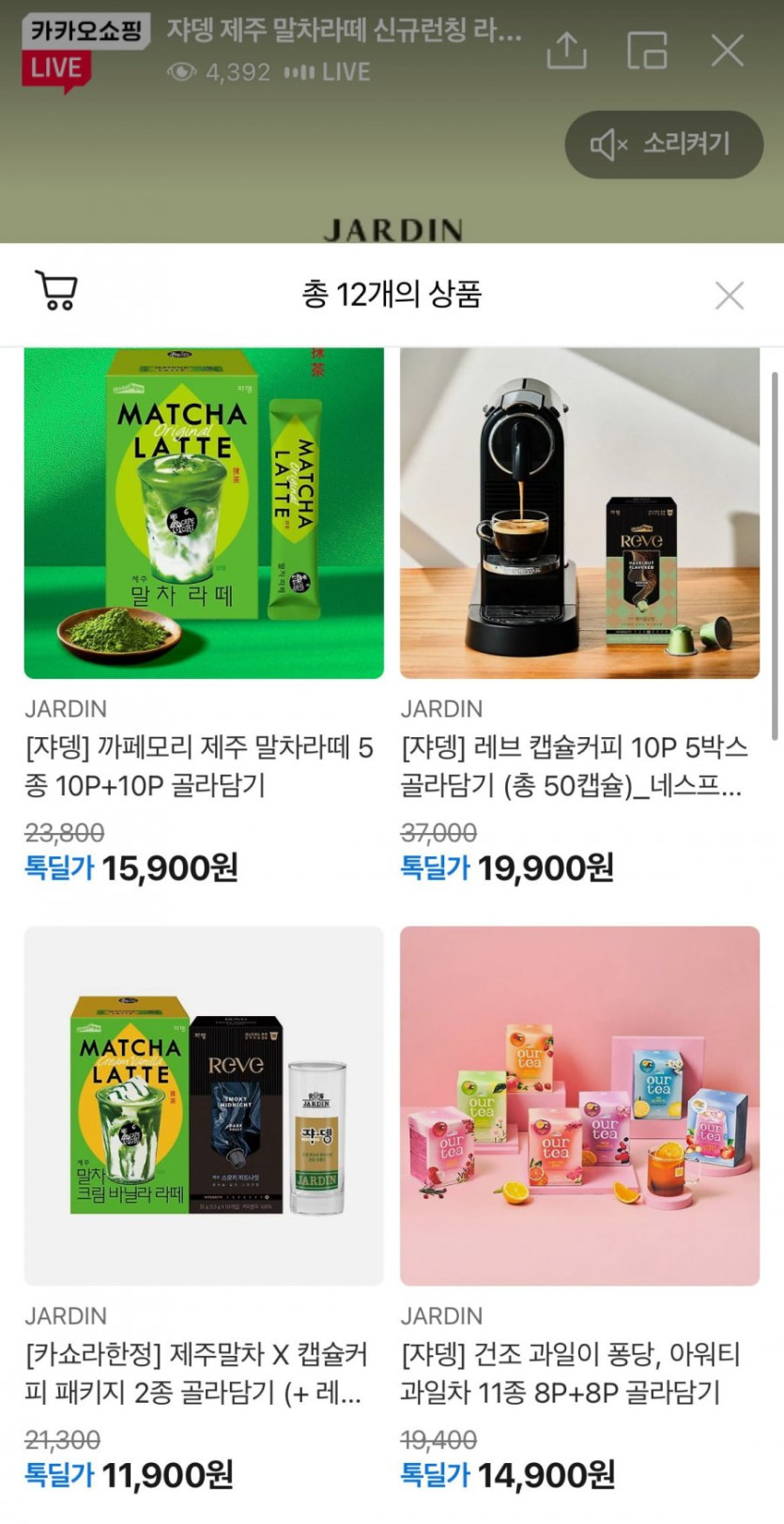The image size is (784, 1524).
Task: Close the live broadcast
Action: pyautogui.click(x=728, y=51)
